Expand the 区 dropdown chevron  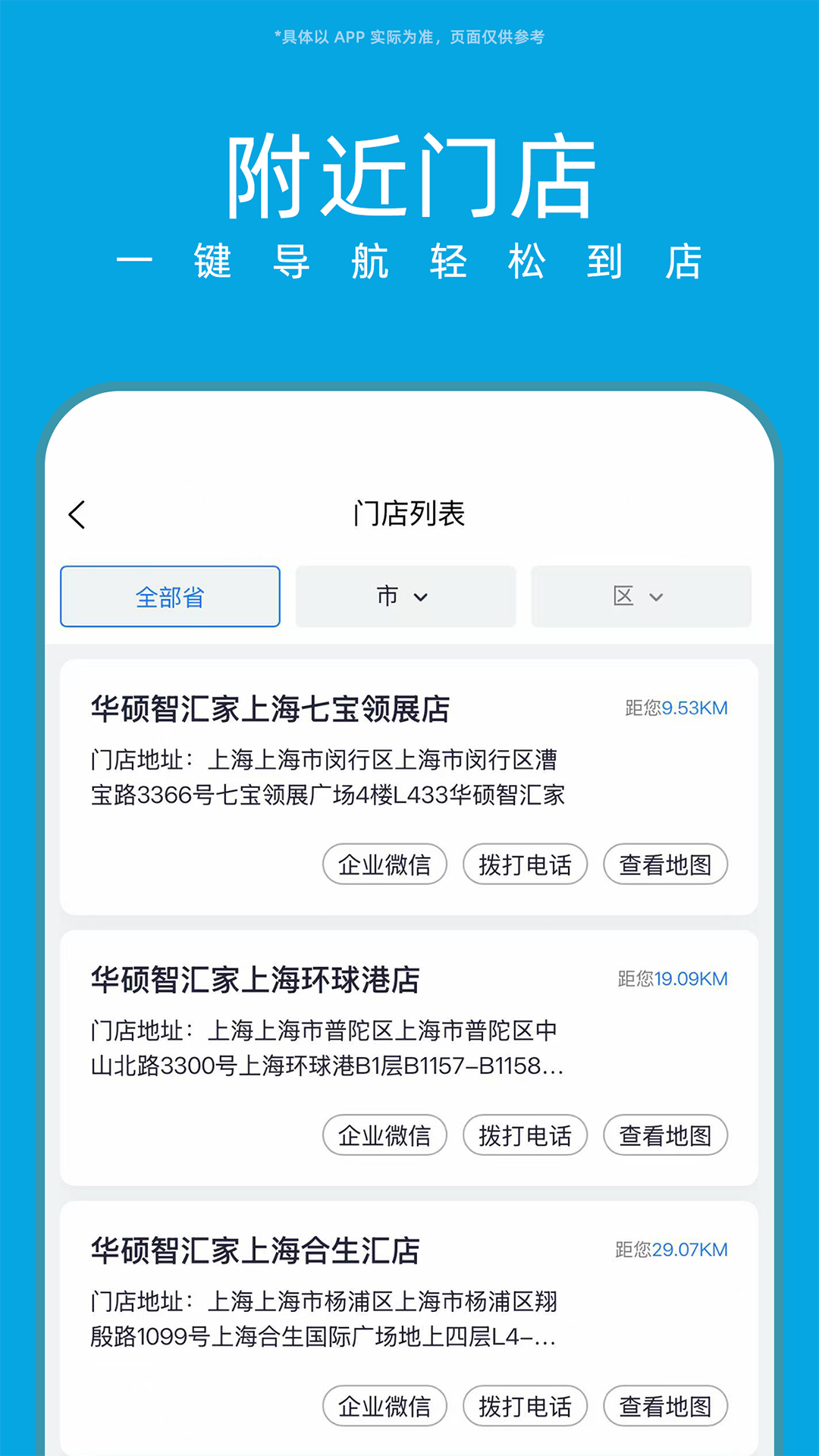(x=657, y=598)
